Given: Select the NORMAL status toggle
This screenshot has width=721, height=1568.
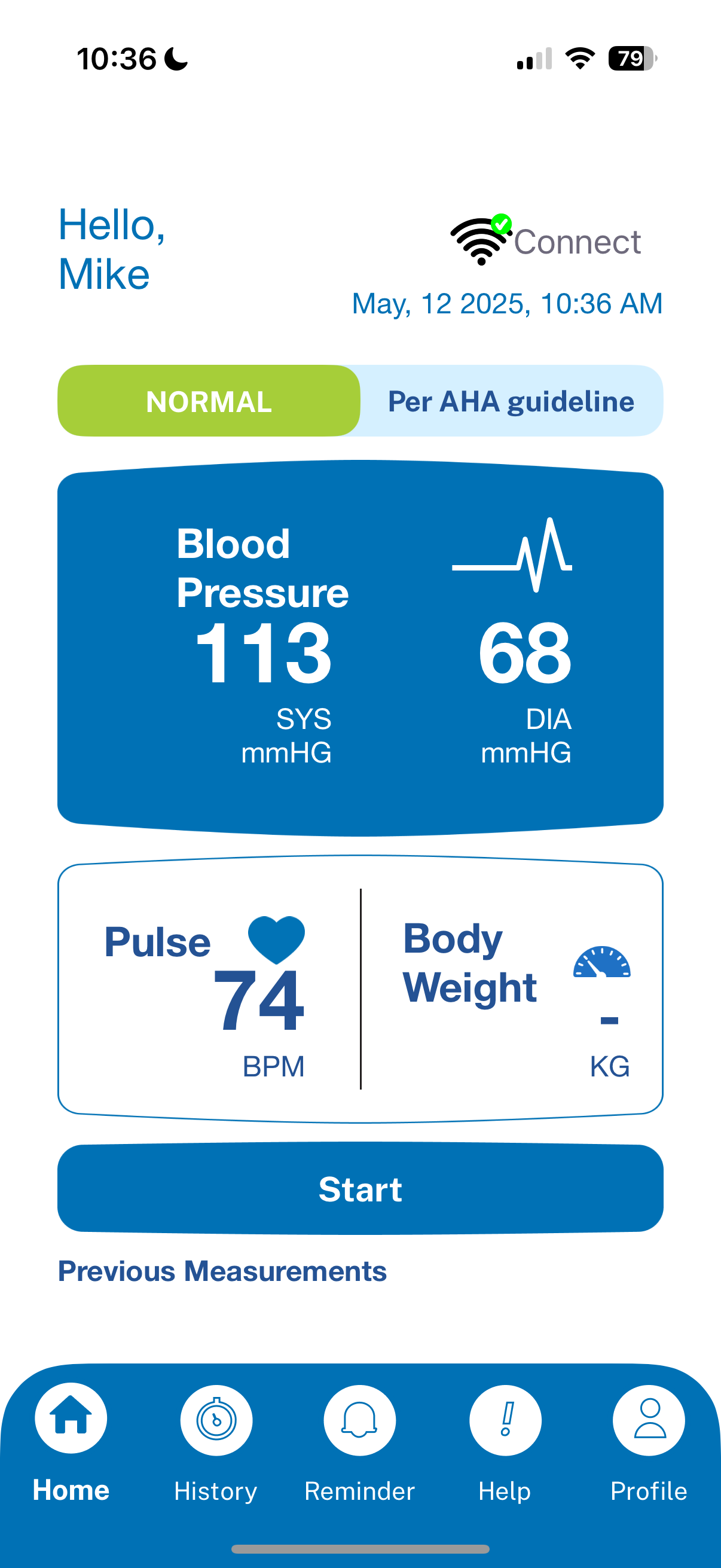Looking at the screenshot, I should [208, 401].
